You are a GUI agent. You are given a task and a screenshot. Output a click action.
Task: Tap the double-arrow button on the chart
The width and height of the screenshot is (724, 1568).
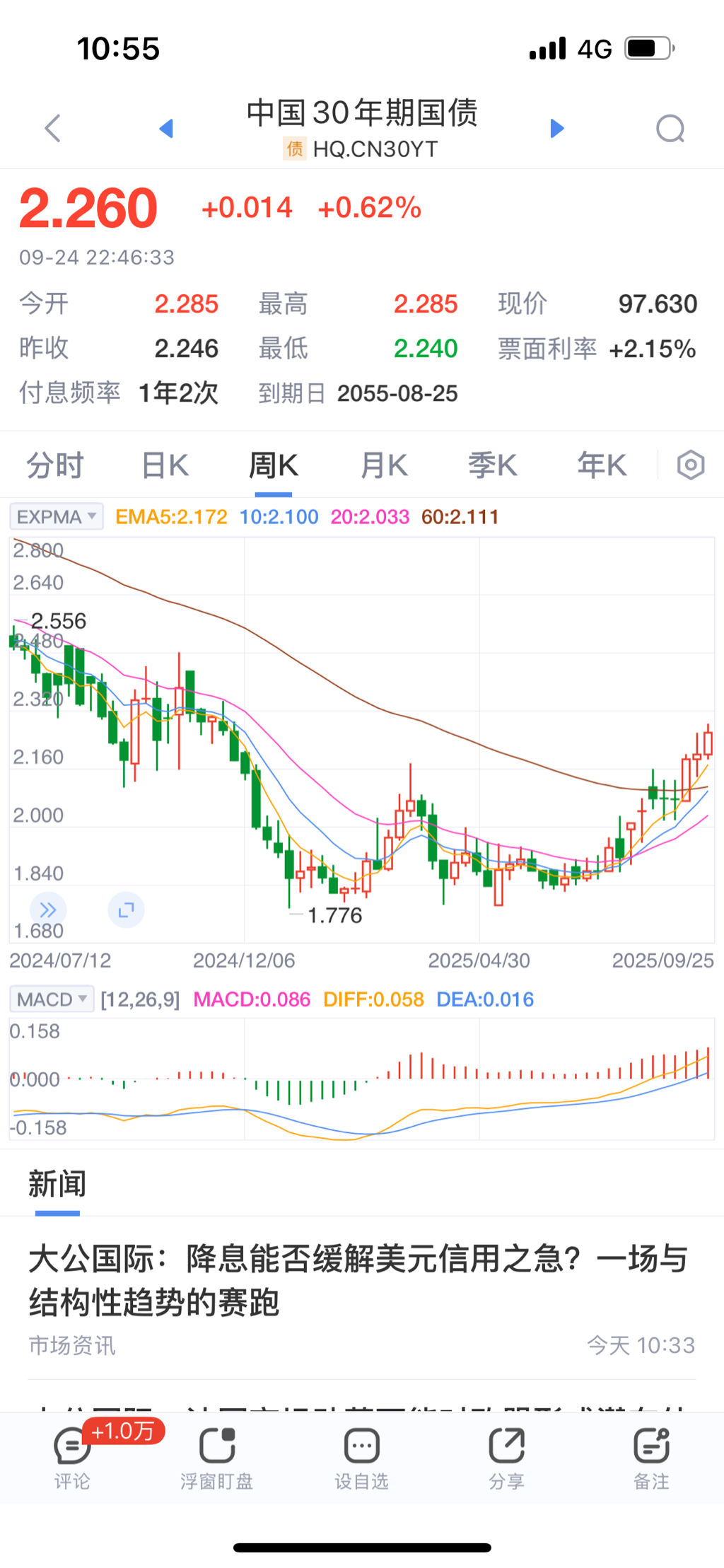coord(48,910)
